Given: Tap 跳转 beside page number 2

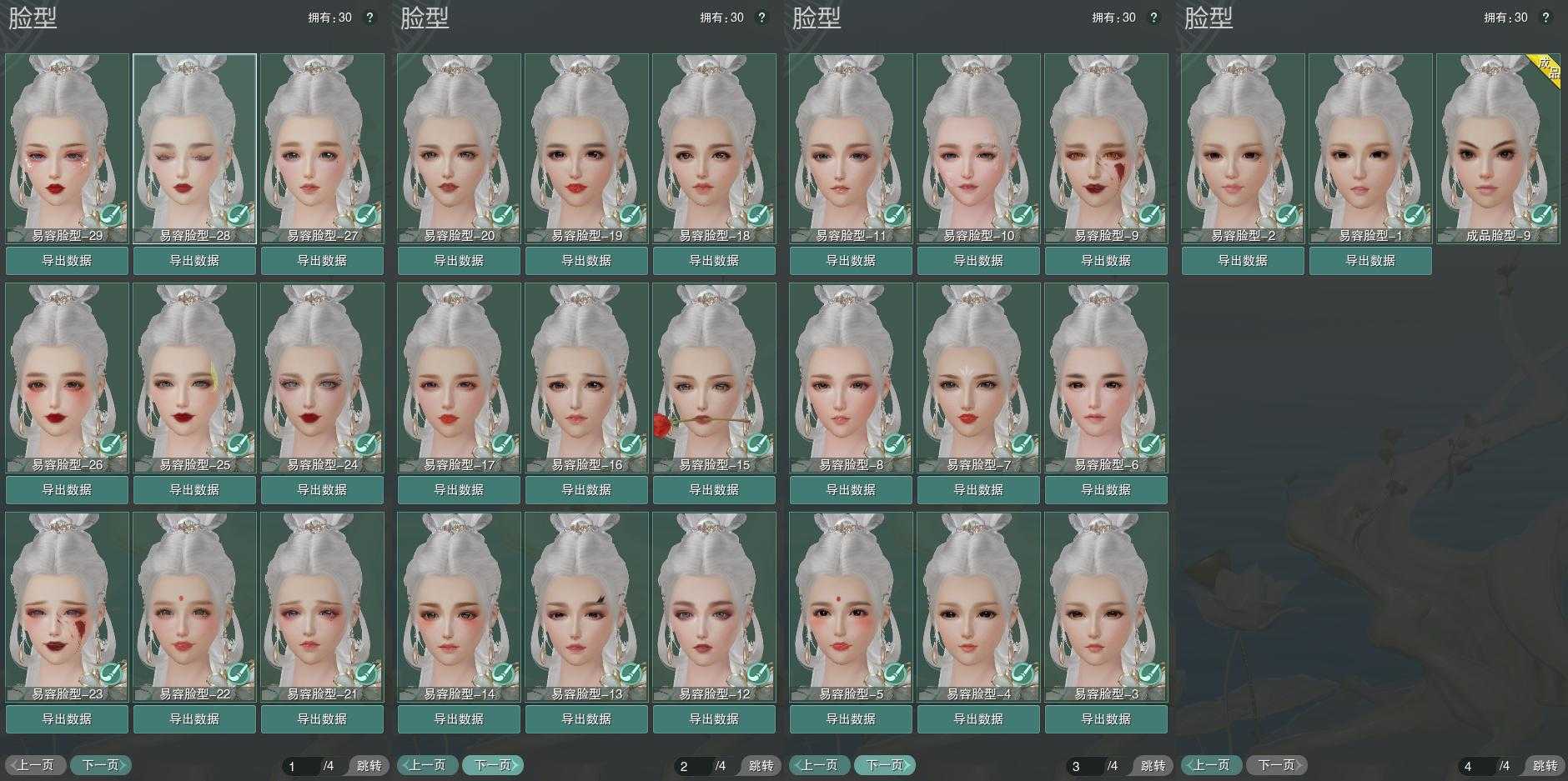Looking at the screenshot, I should [760, 765].
